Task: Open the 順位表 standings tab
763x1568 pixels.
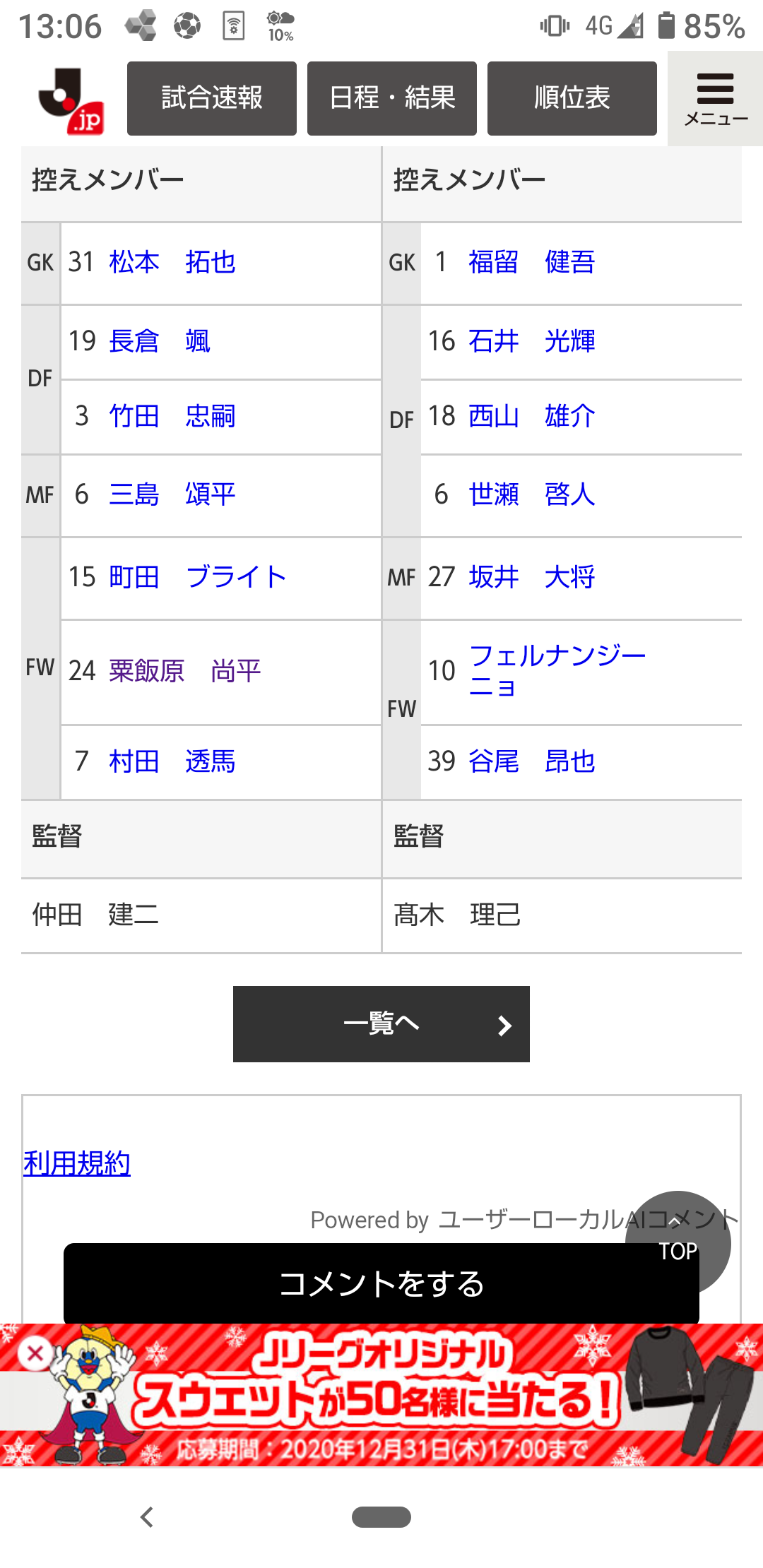Action: click(x=572, y=98)
